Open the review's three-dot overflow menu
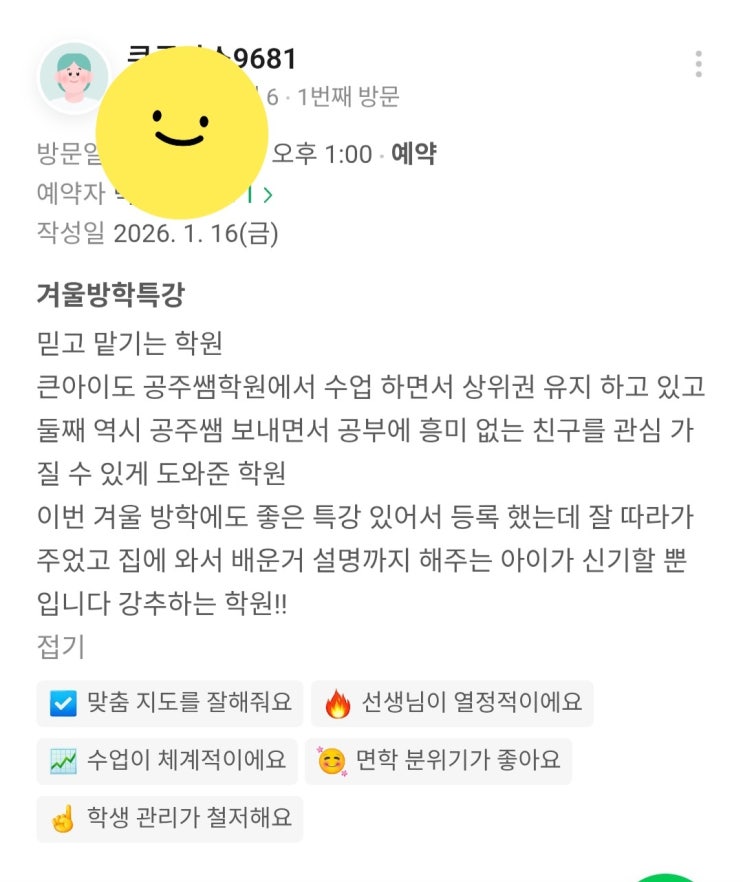Viewport: 743px width, 882px height. (x=698, y=65)
